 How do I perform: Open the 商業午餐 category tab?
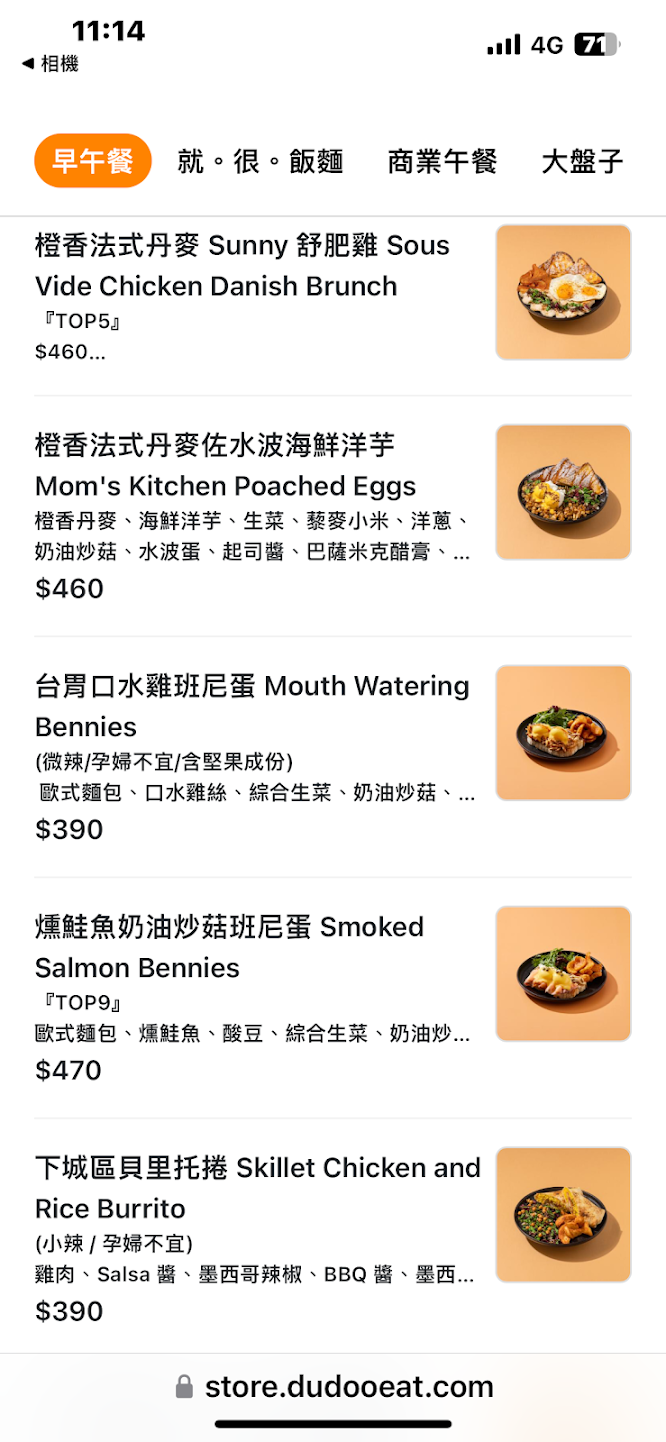tap(442, 161)
